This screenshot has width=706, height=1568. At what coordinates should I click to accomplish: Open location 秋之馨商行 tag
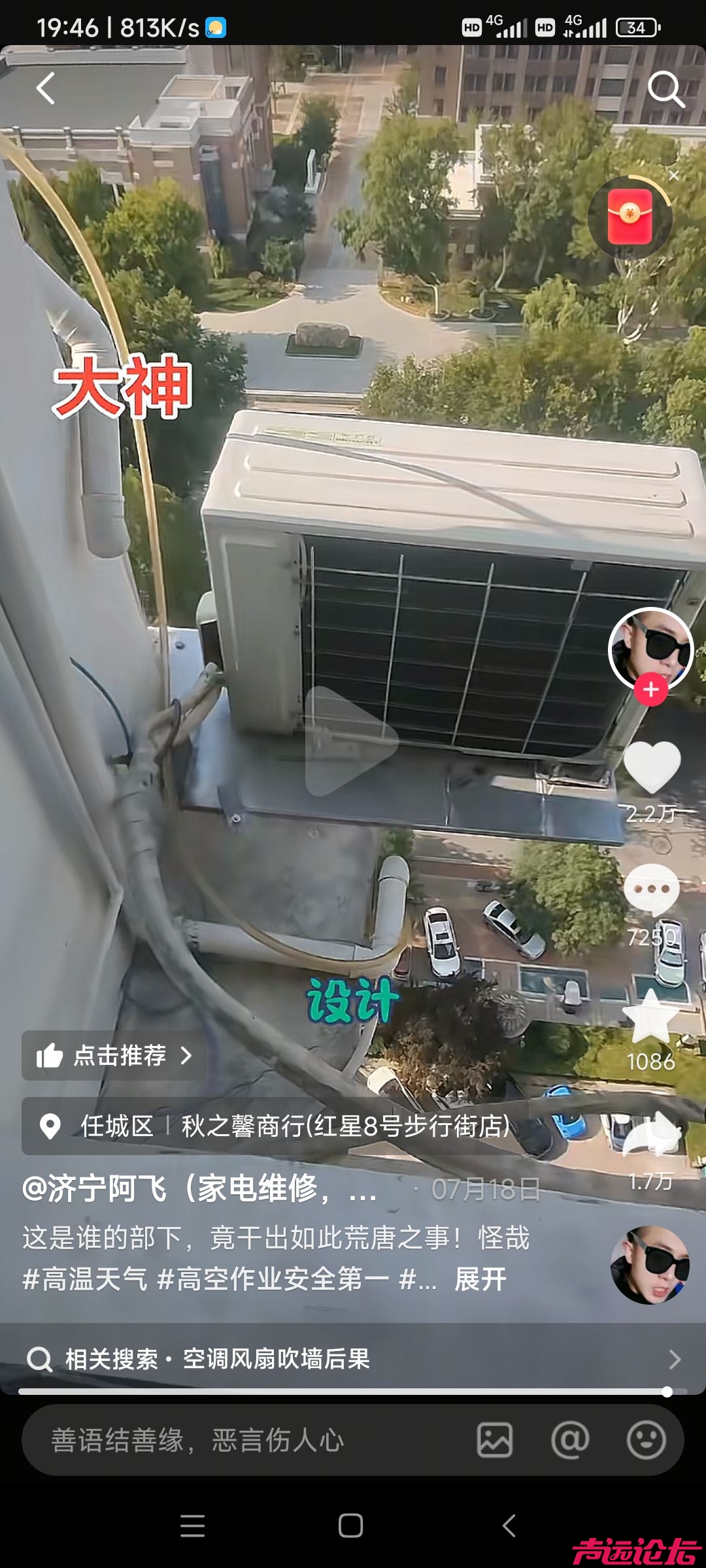[345, 1126]
